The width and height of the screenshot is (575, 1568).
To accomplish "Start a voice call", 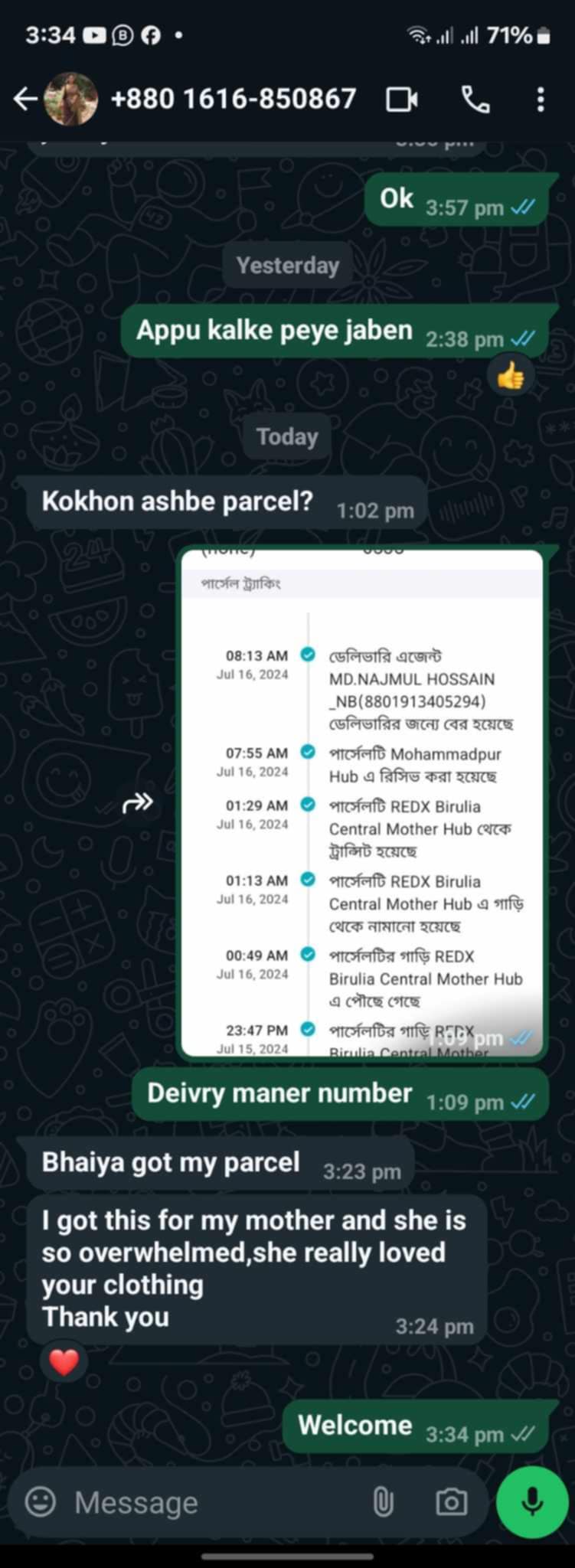I will click(475, 100).
